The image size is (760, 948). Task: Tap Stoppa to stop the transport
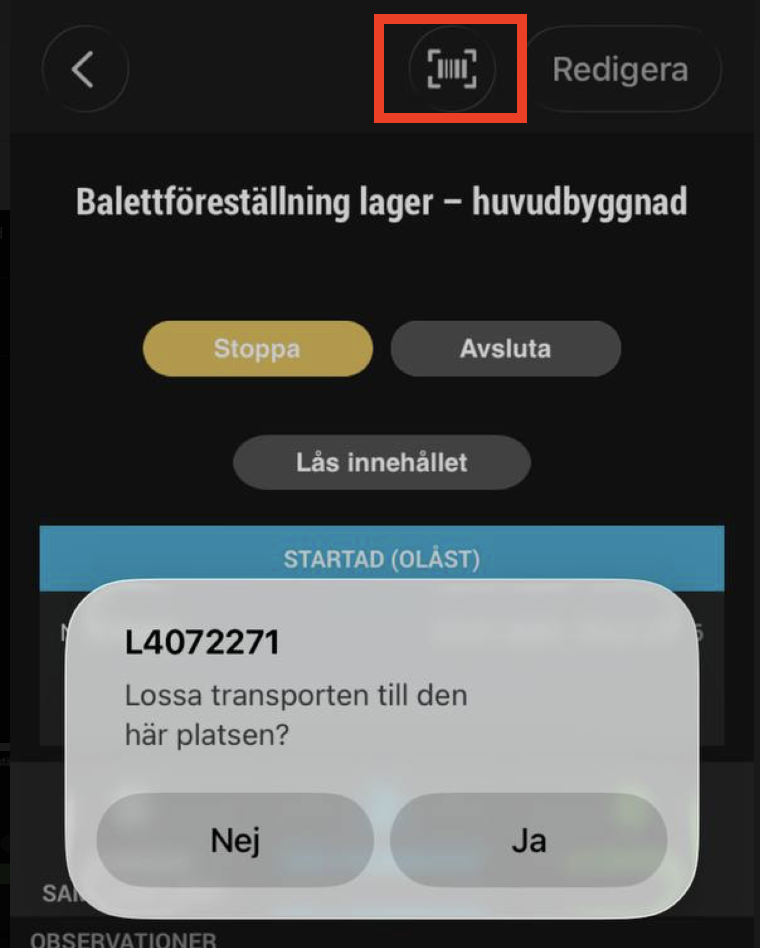click(x=257, y=349)
